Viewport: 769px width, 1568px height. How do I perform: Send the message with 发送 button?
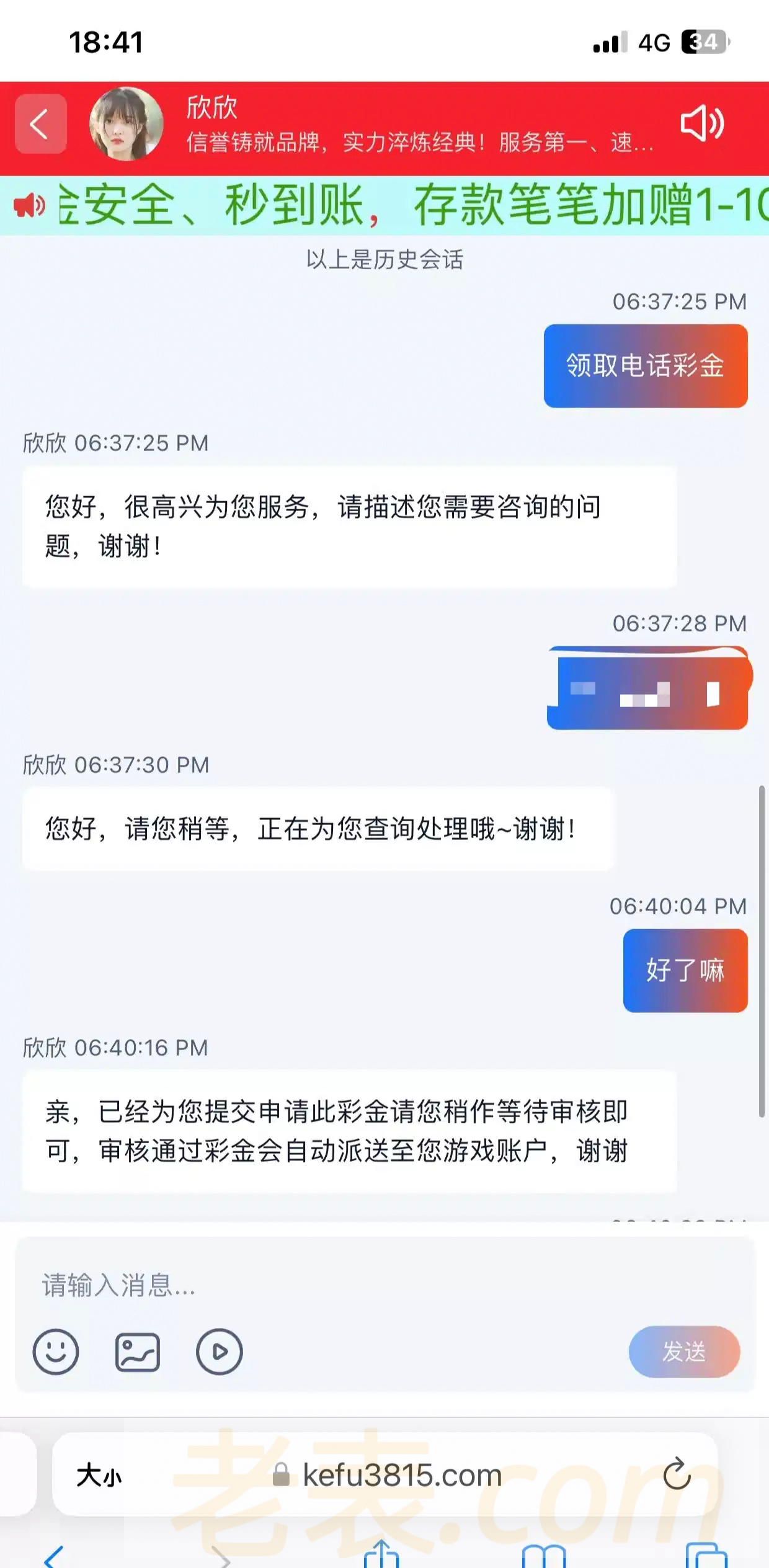[684, 1352]
